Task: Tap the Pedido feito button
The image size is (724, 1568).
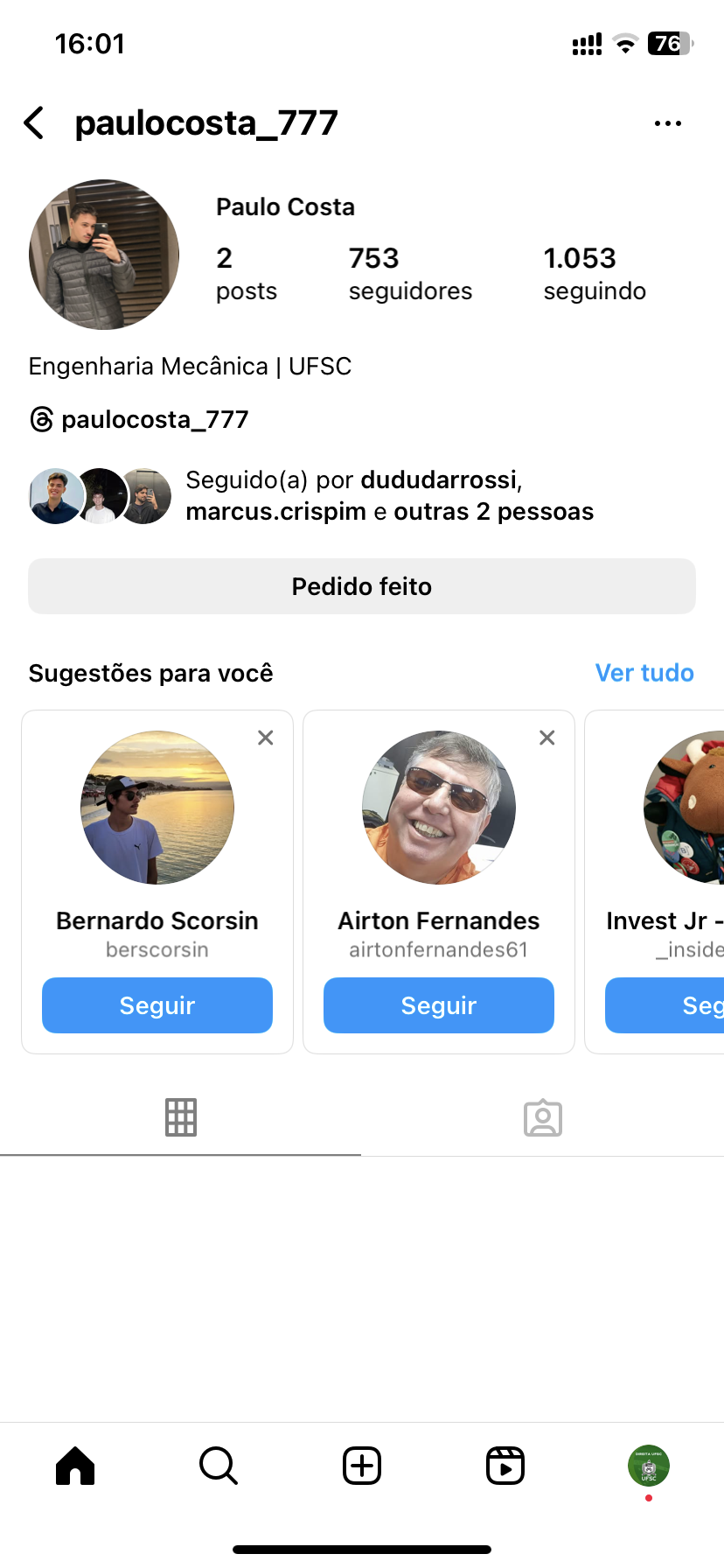Action: click(362, 586)
